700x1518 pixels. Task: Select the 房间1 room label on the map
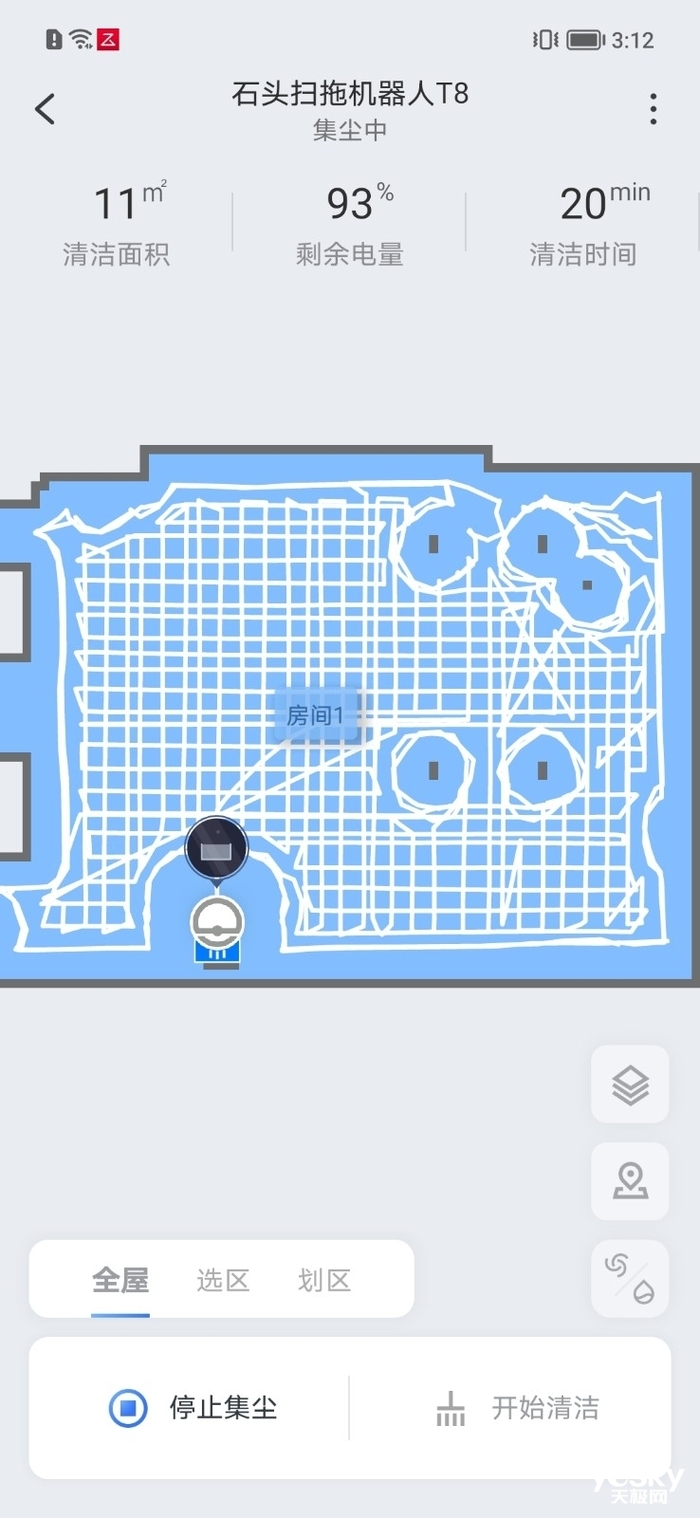tap(315, 715)
